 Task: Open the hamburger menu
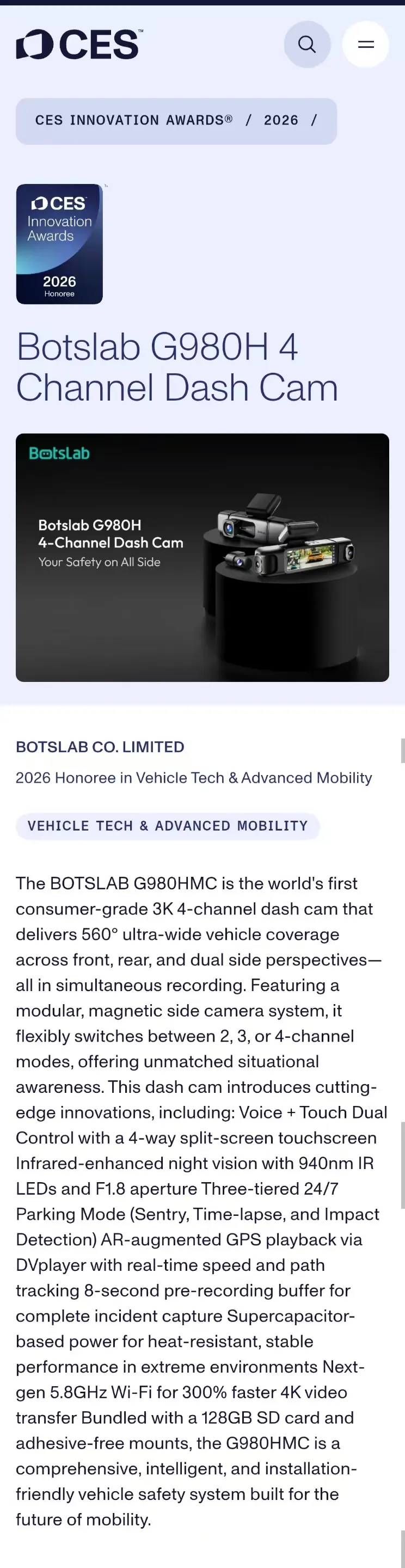pyautogui.click(x=365, y=45)
